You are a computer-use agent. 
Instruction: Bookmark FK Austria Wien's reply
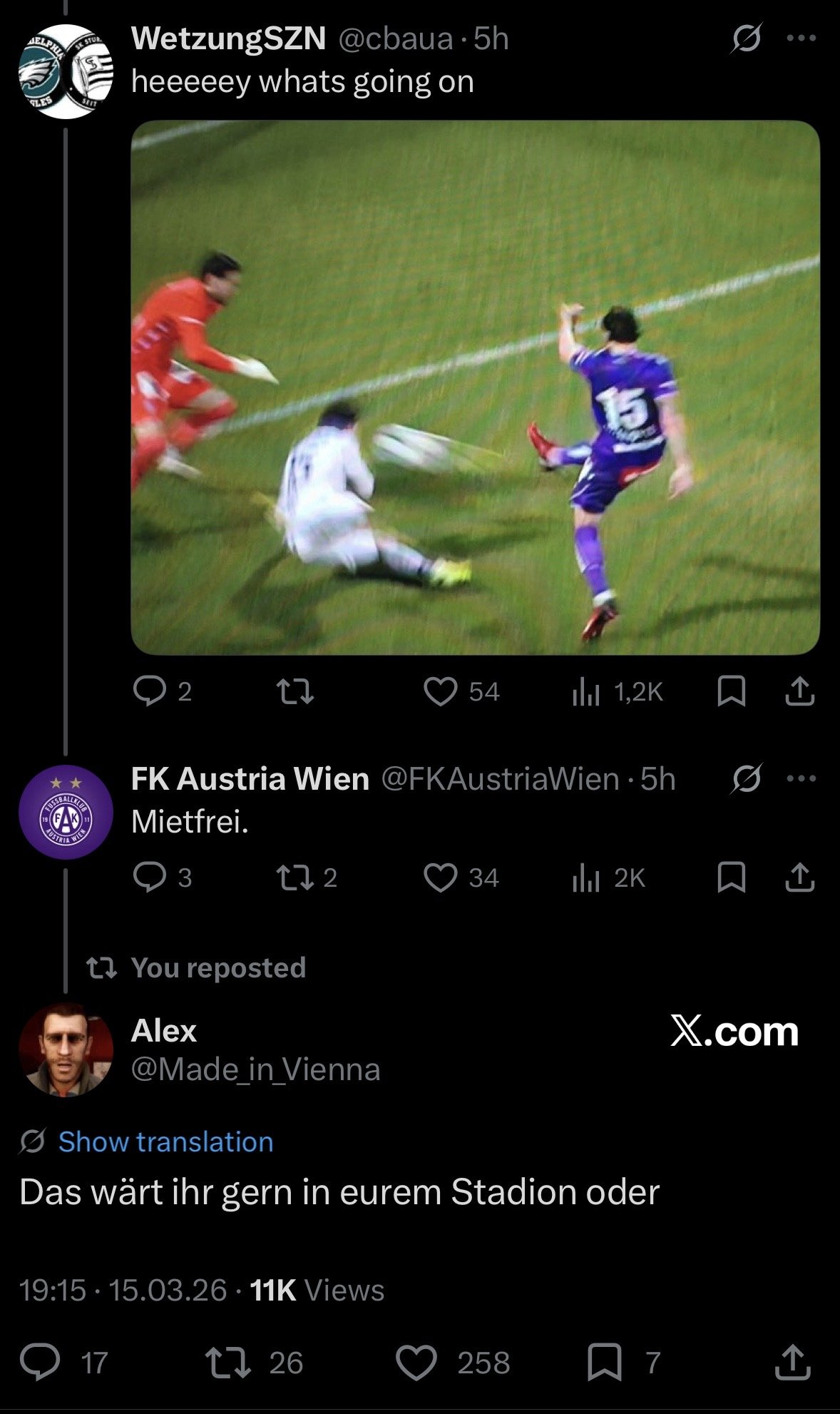[x=731, y=878]
